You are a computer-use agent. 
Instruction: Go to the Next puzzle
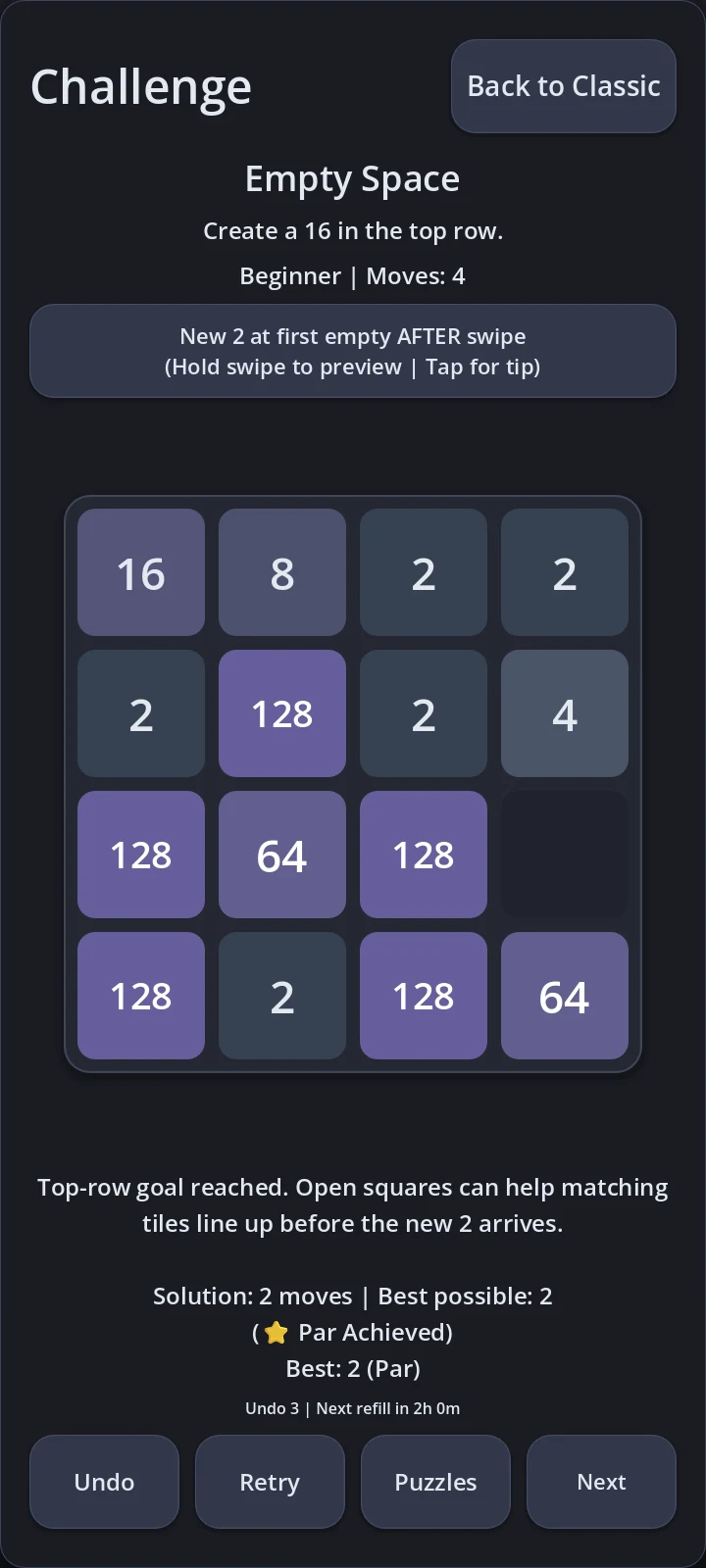pos(601,1482)
